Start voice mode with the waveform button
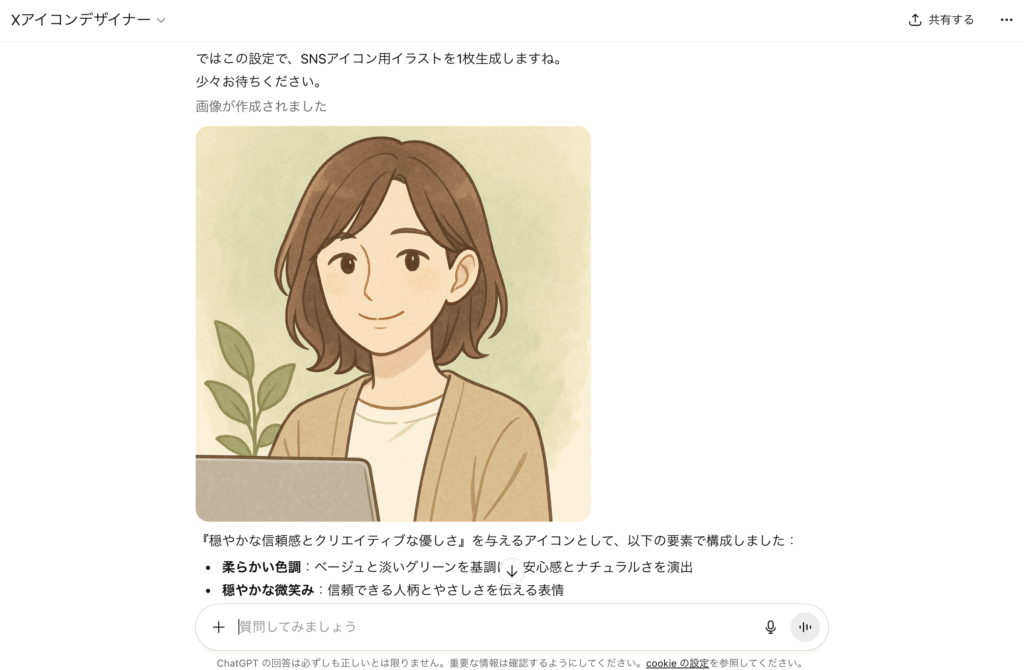Image resolution: width=1024 pixels, height=670 pixels. tap(805, 627)
